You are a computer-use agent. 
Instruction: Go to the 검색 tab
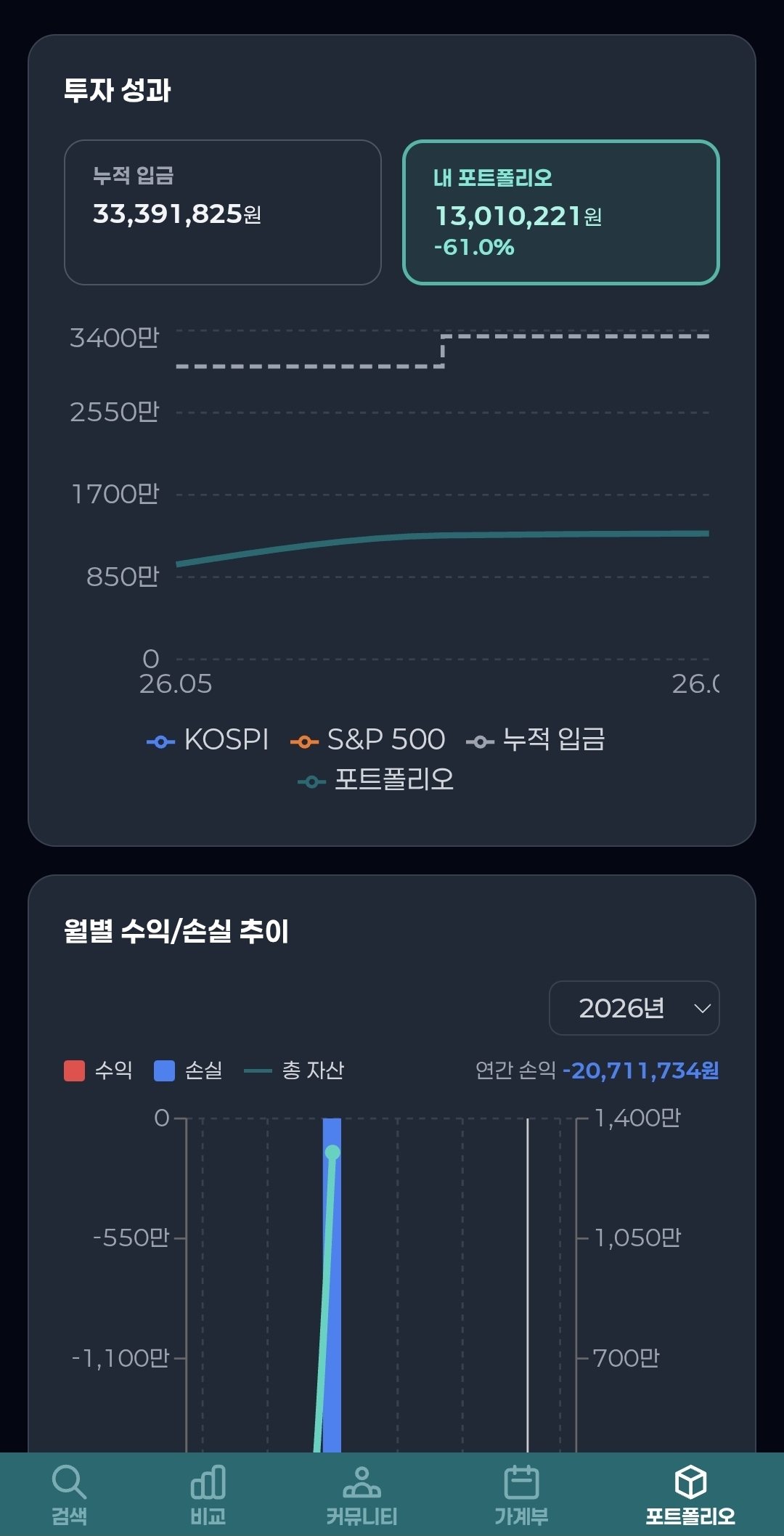pos(69,1495)
